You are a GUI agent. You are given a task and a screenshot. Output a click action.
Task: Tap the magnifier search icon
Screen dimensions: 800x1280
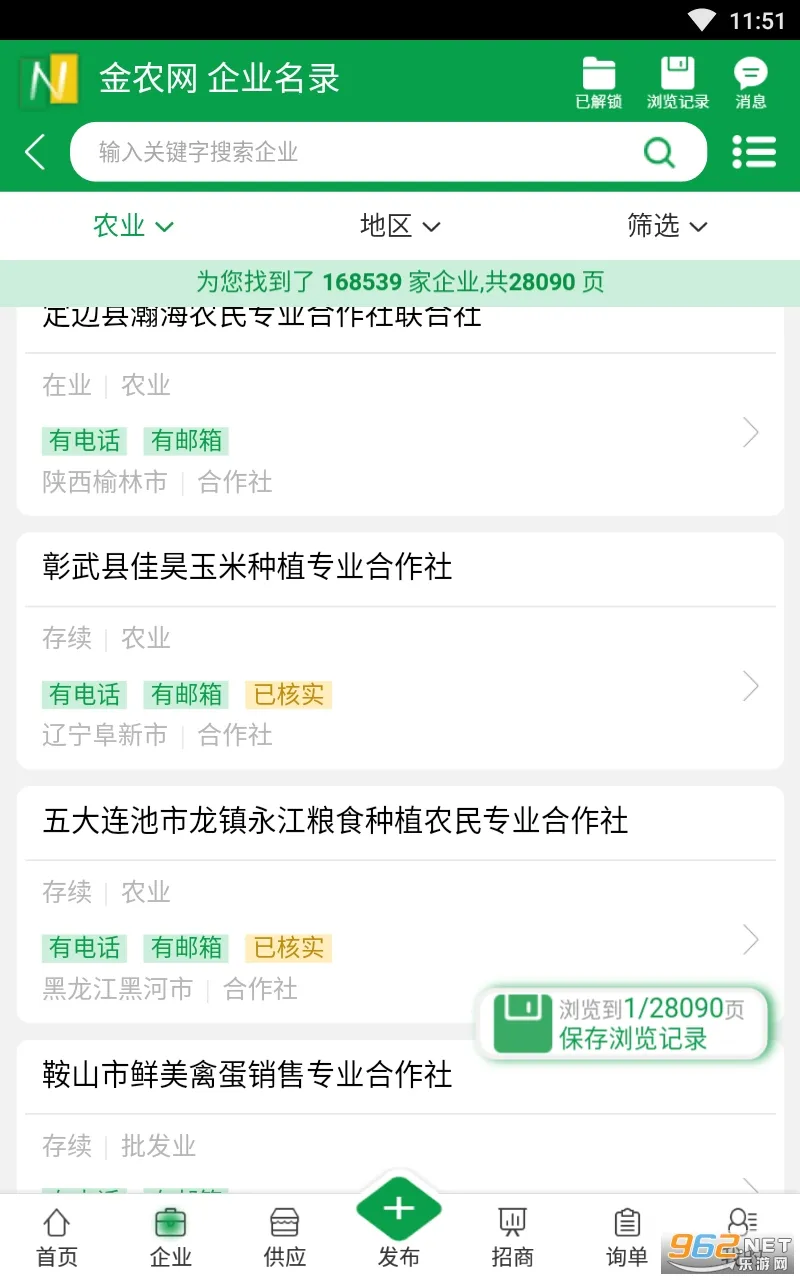[659, 153]
